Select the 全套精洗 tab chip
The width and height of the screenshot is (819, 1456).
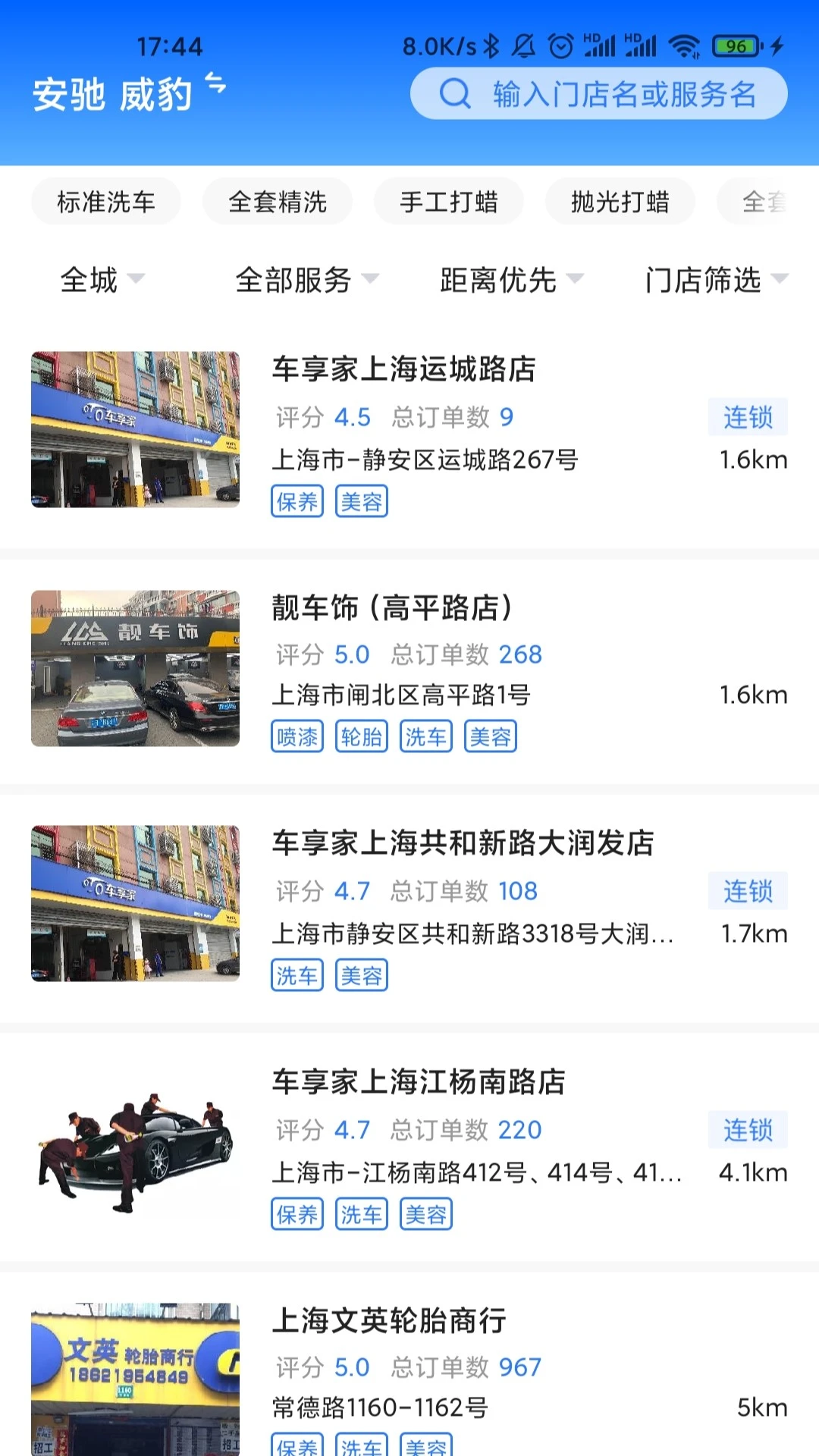click(277, 201)
